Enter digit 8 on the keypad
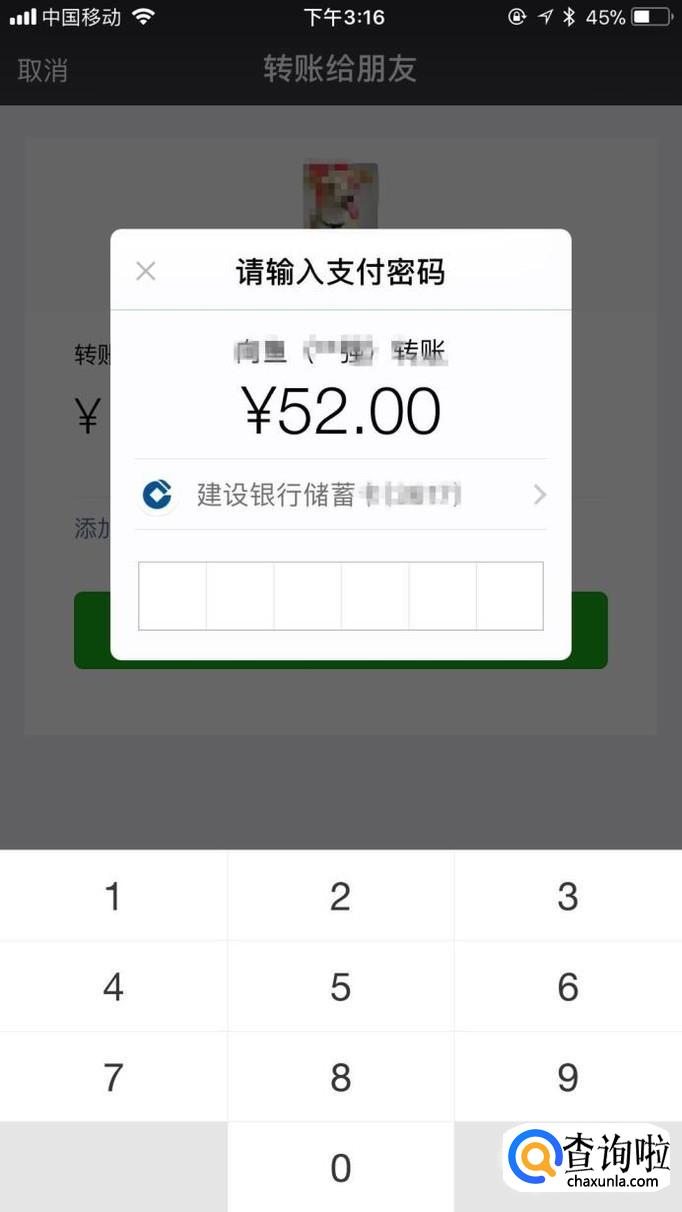Viewport: 682px width, 1212px height. (340, 1077)
